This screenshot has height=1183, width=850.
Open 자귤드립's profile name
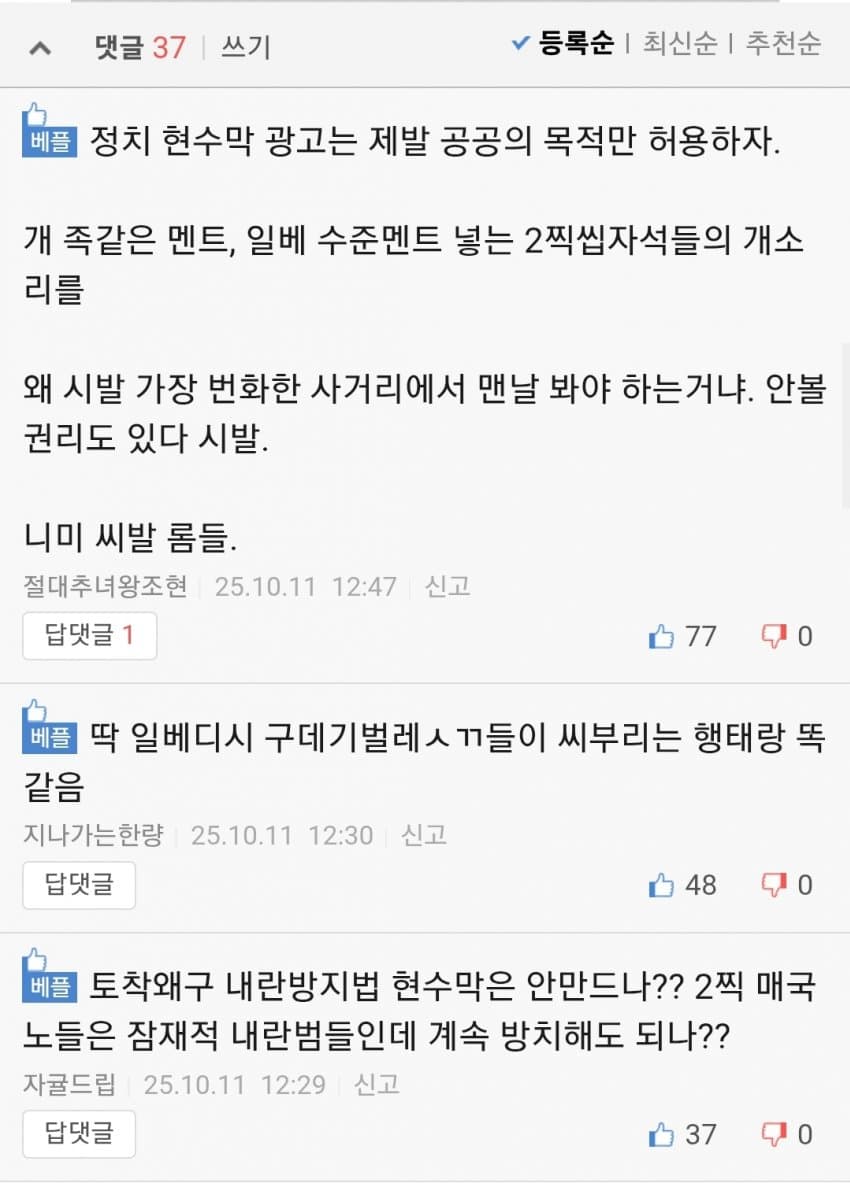[x=69, y=1084]
